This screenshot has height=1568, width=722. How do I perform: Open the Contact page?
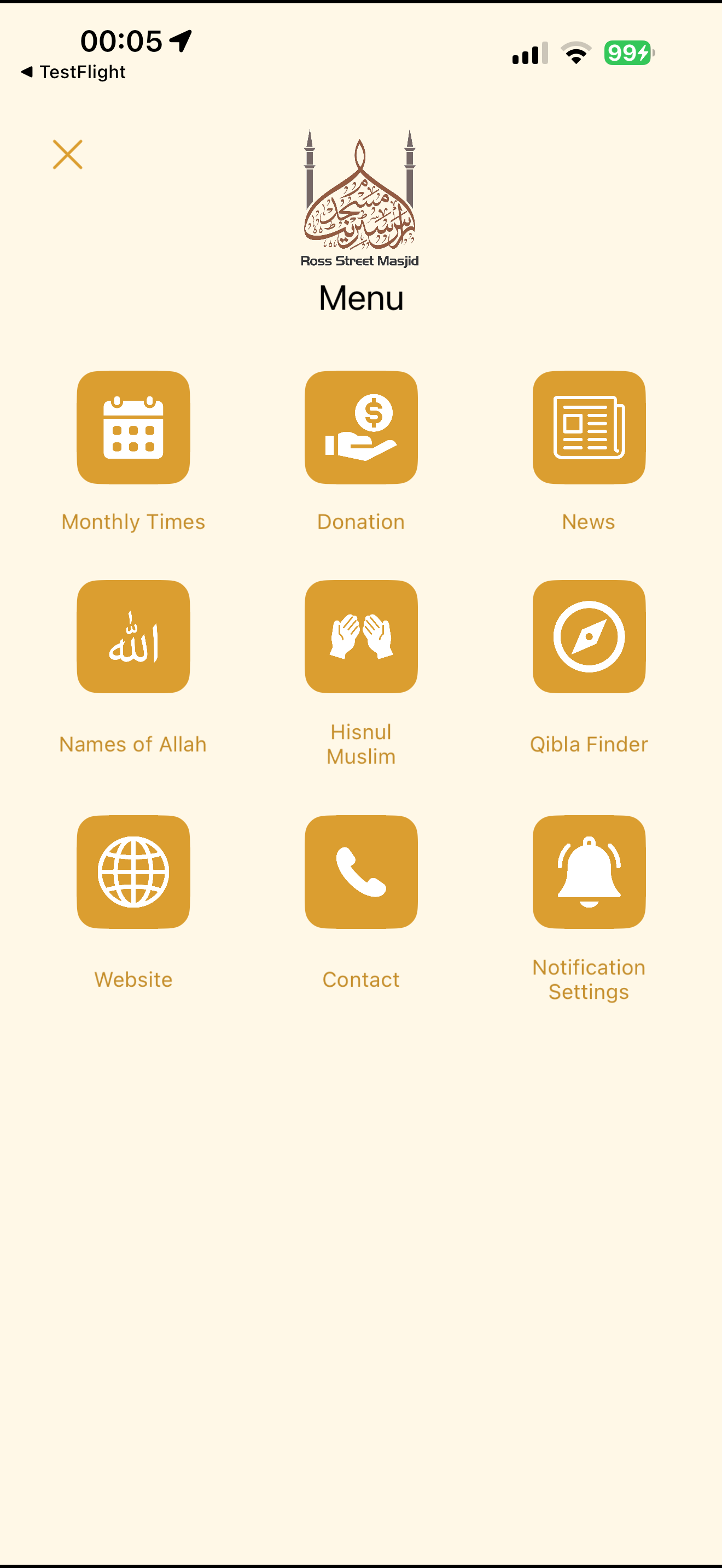pyautogui.click(x=361, y=872)
